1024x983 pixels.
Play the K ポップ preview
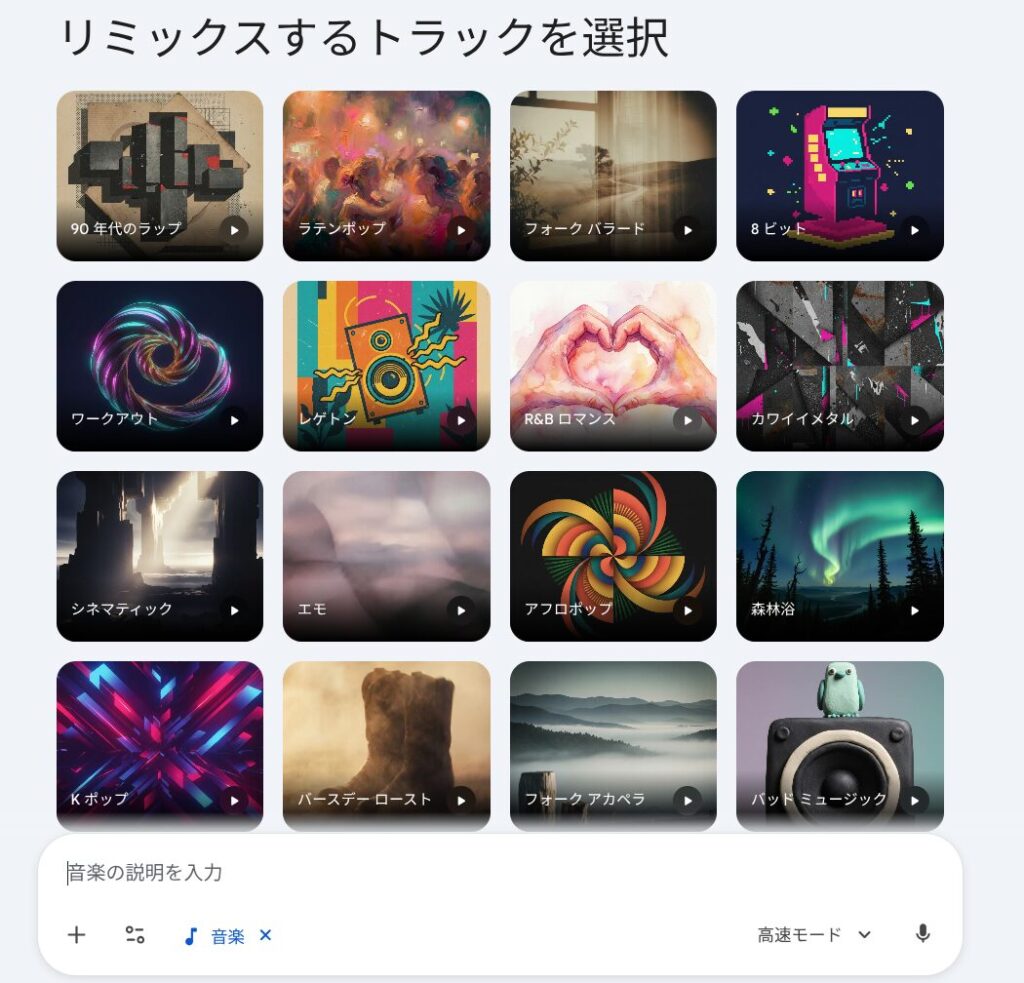click(234, 800)
